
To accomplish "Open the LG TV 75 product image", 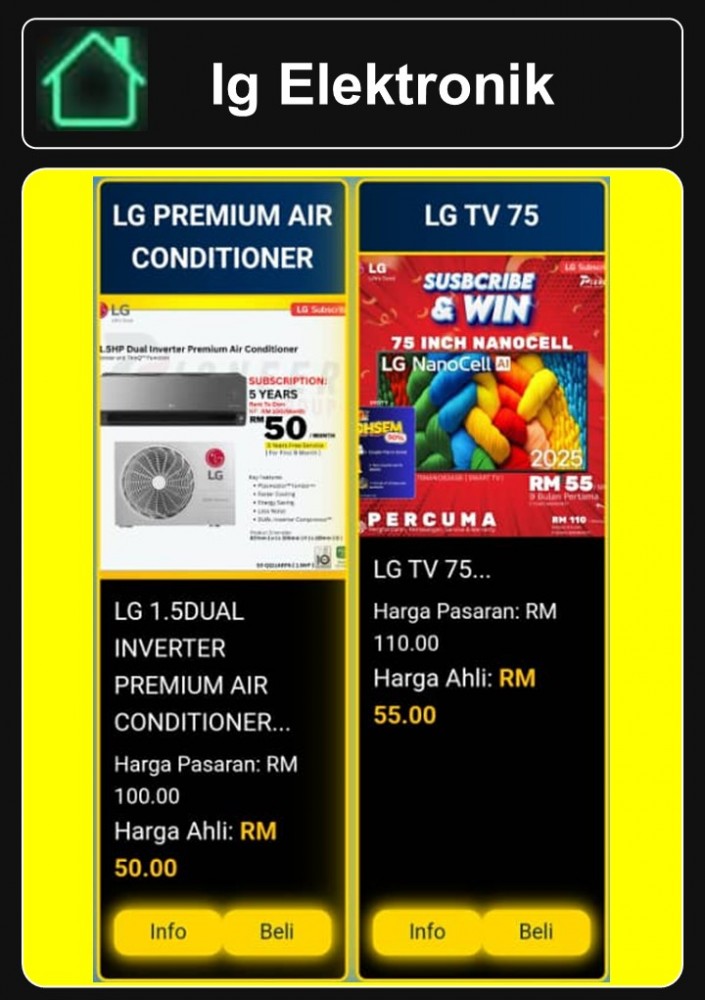I will pos(482,395).
